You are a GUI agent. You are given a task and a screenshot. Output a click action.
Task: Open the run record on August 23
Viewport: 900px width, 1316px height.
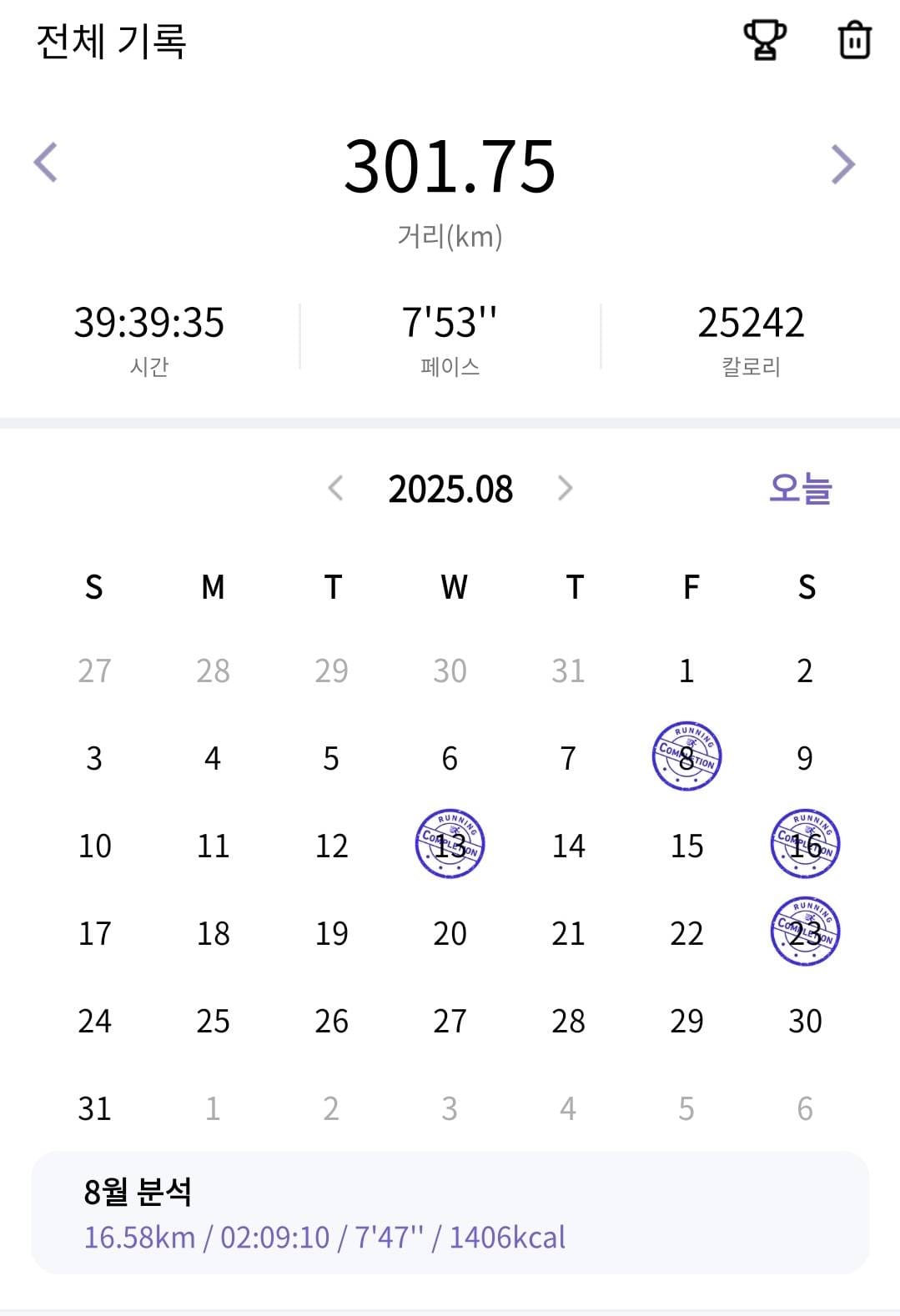click(x=805, y=932)
